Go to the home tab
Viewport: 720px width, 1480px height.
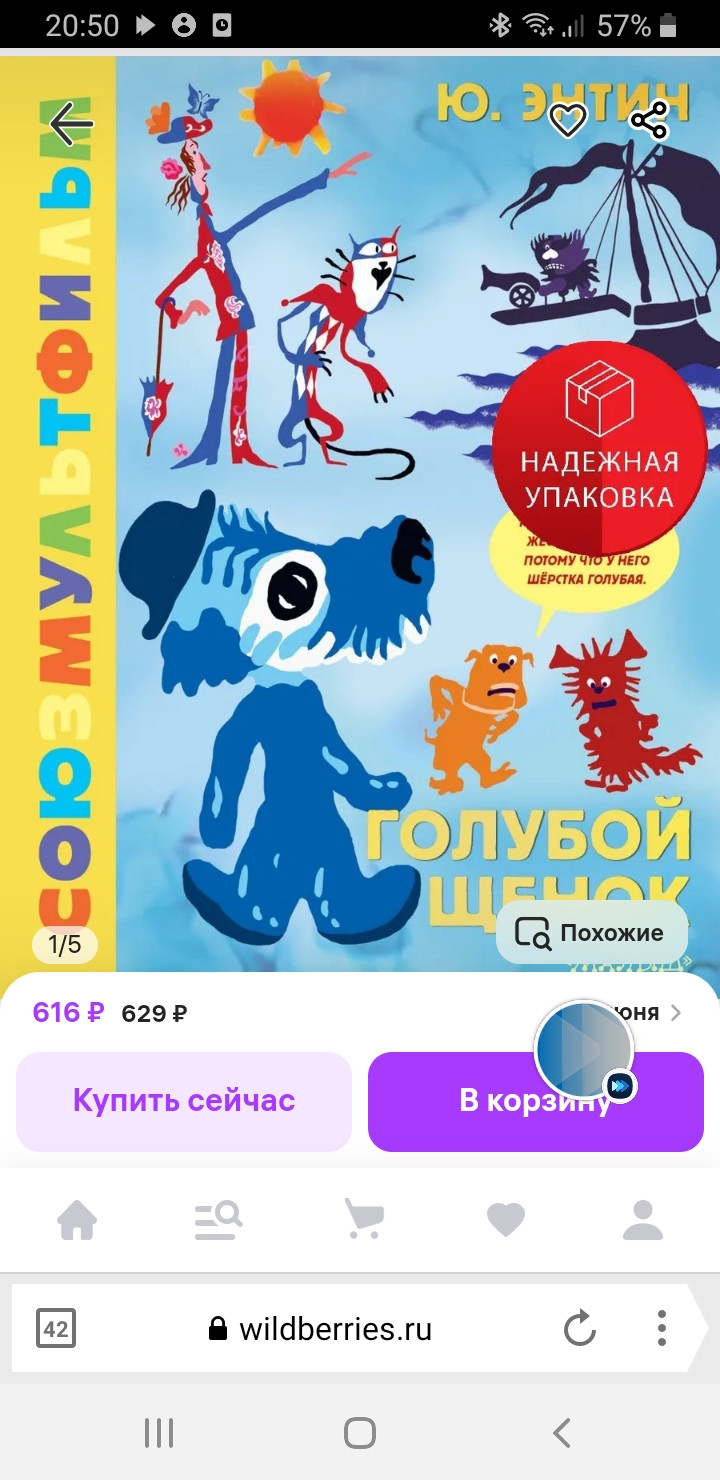(x=77, y=1220)
